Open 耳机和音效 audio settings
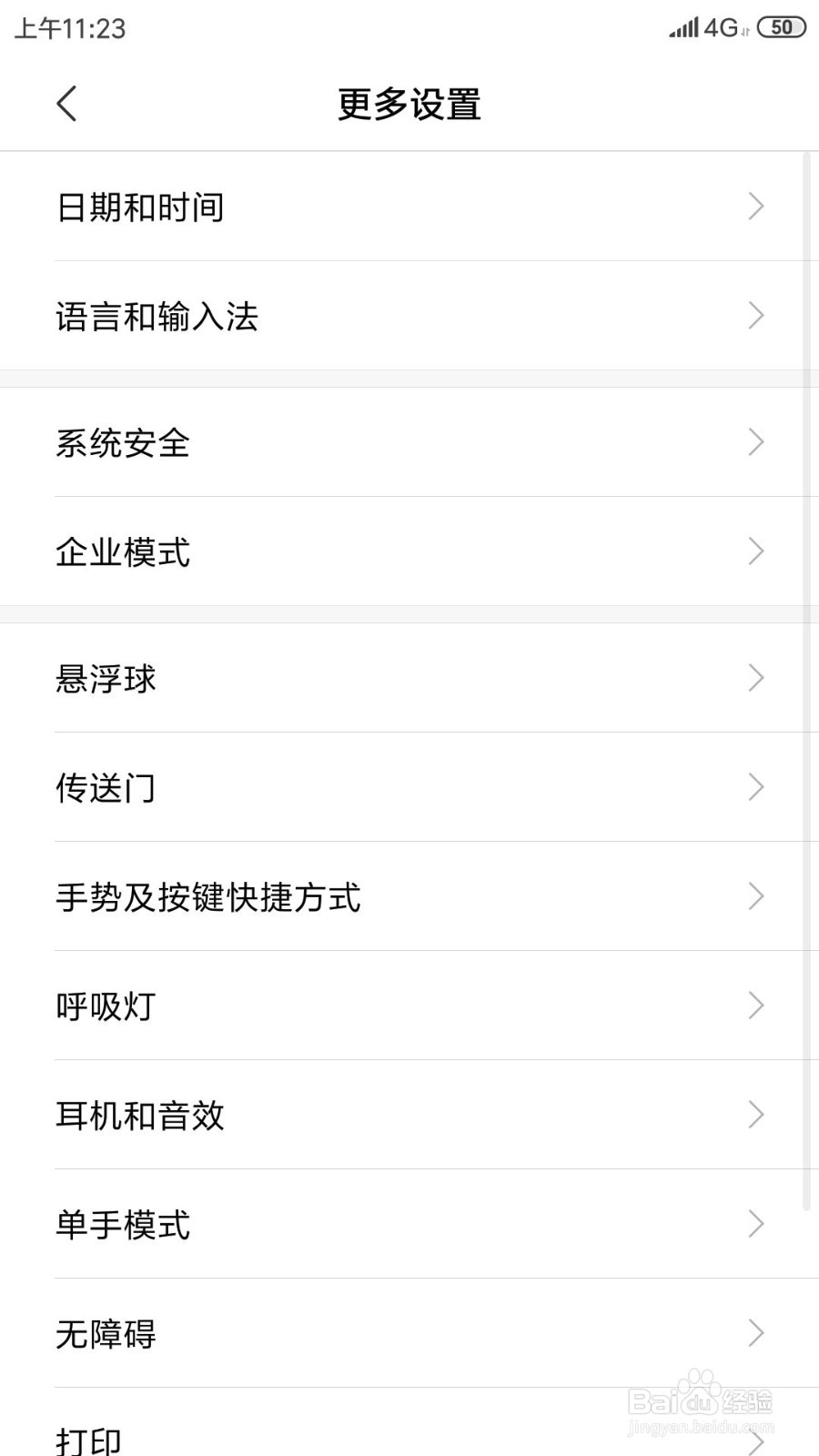The image size is (819, 1456). click(409, 1115)
